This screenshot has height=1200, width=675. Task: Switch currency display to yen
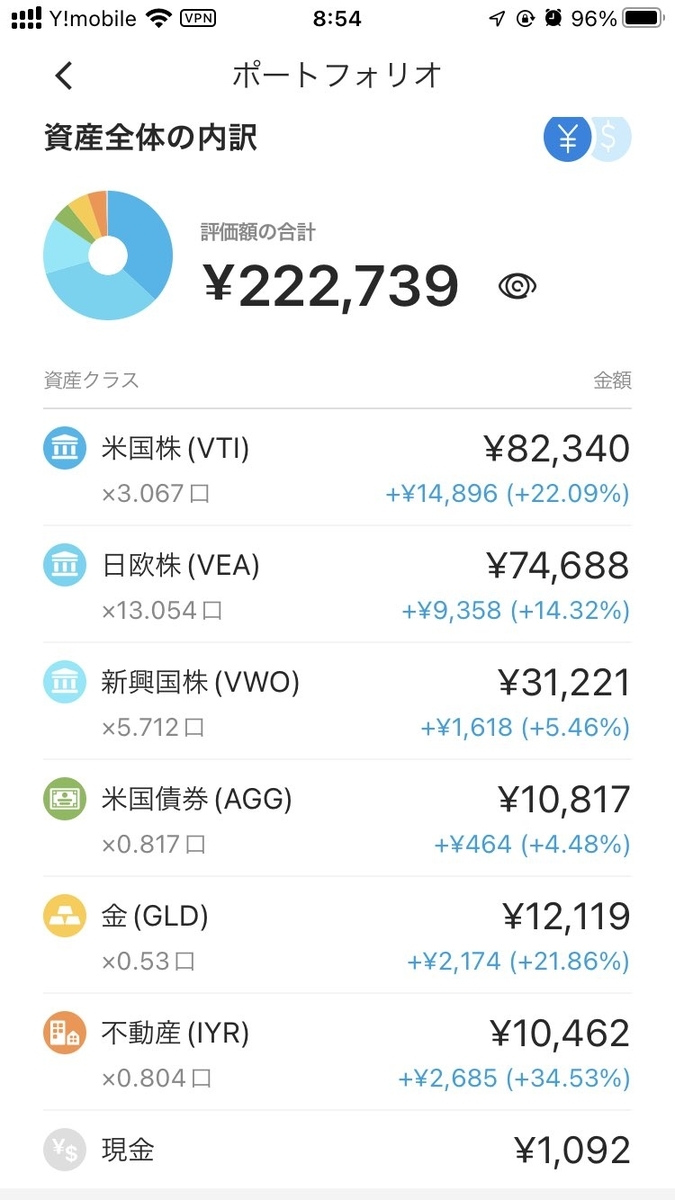pos(567,138)
